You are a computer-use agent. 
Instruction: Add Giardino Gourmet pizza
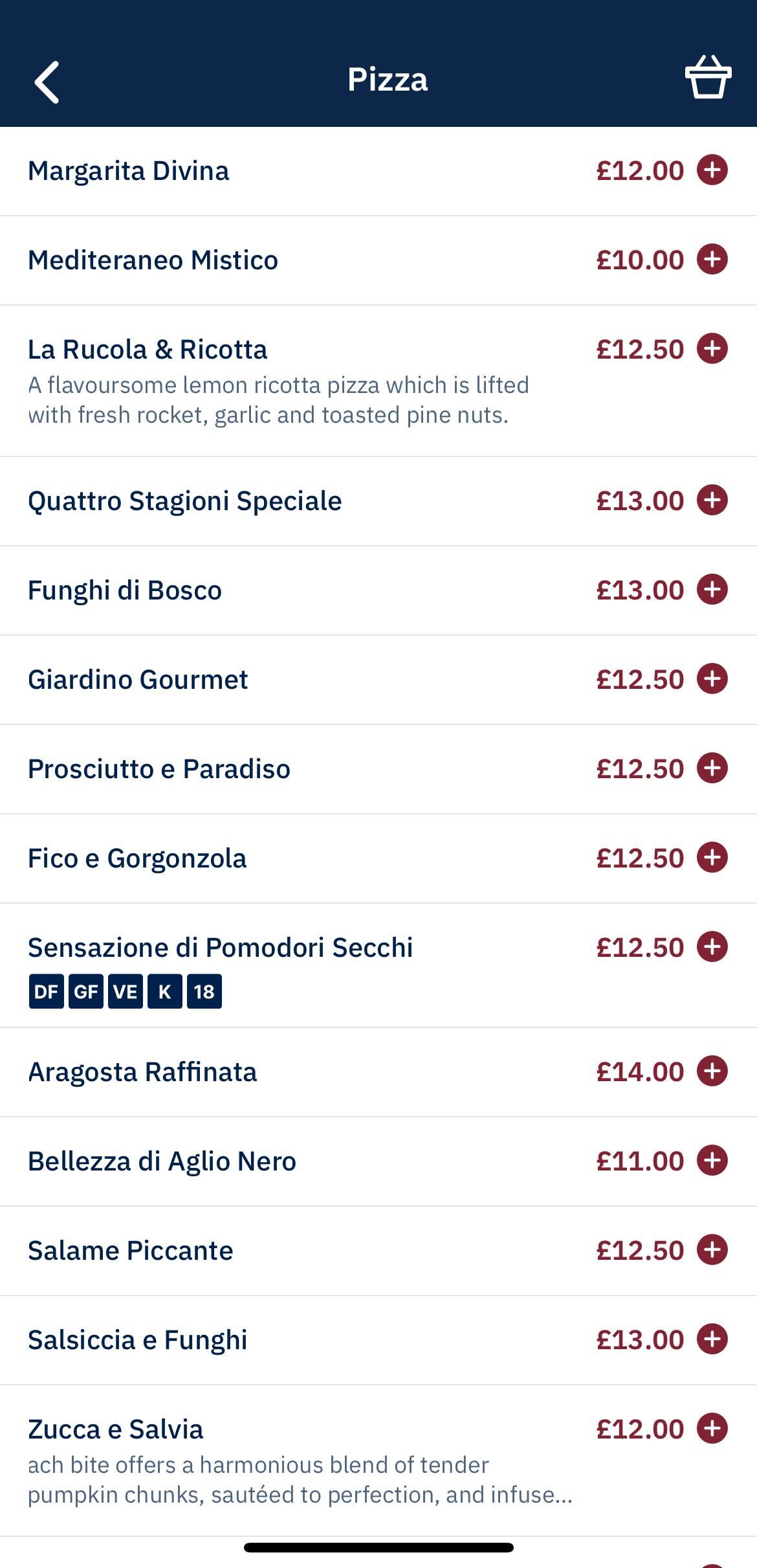click(x=712, y=679)
